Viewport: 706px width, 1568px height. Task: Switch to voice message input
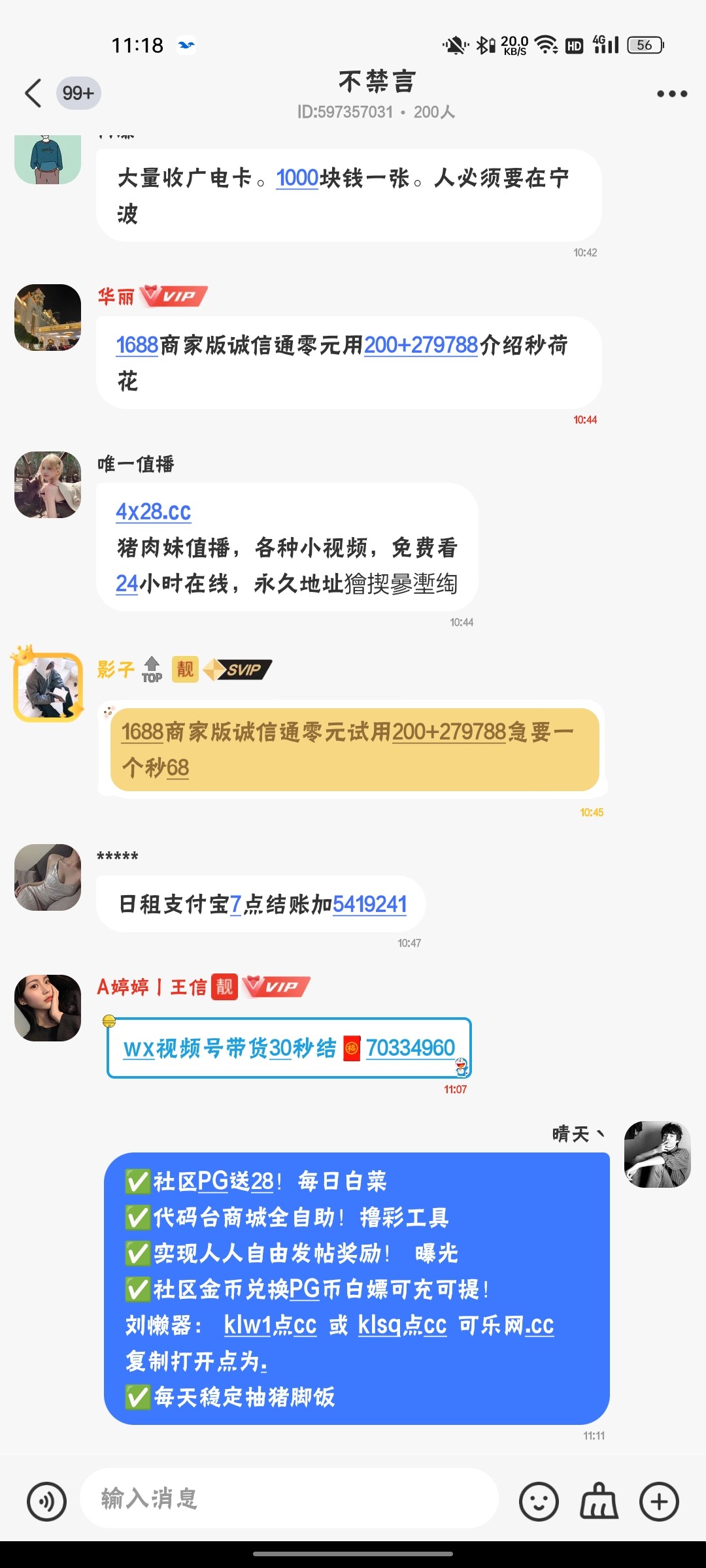click(x=46, y=1501)
